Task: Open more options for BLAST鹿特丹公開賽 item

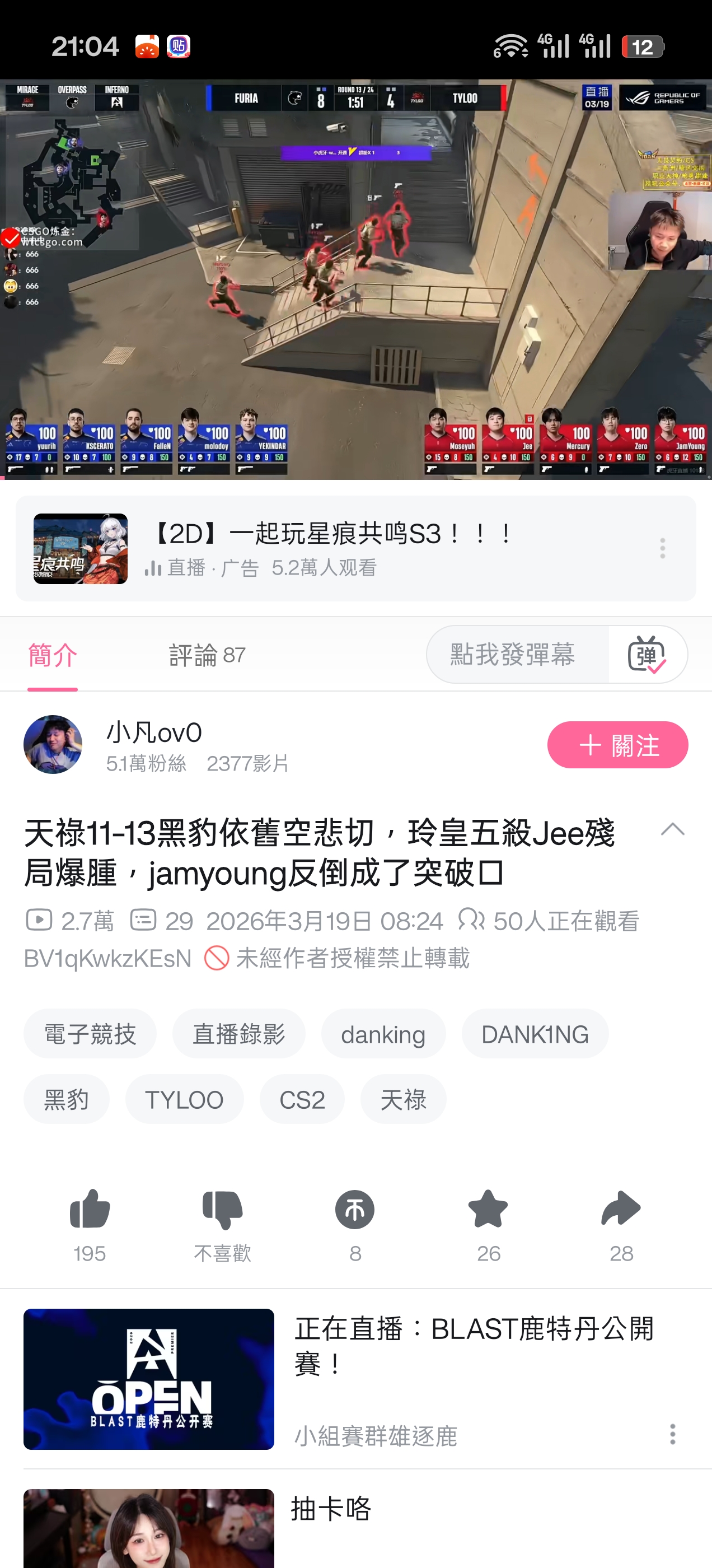Action: click(x=672, y=1434)
